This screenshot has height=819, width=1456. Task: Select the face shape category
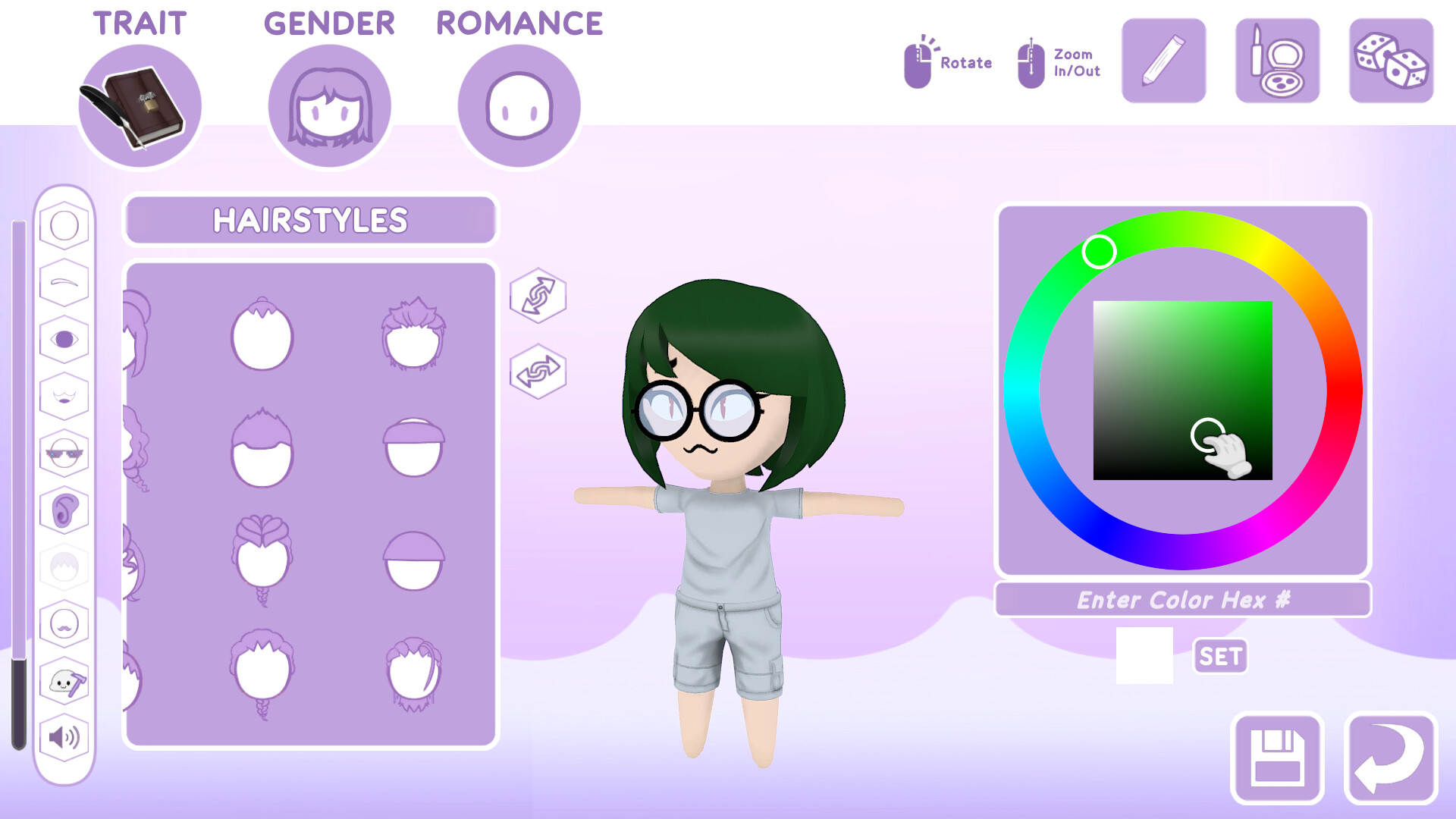[x=64, y=225]
